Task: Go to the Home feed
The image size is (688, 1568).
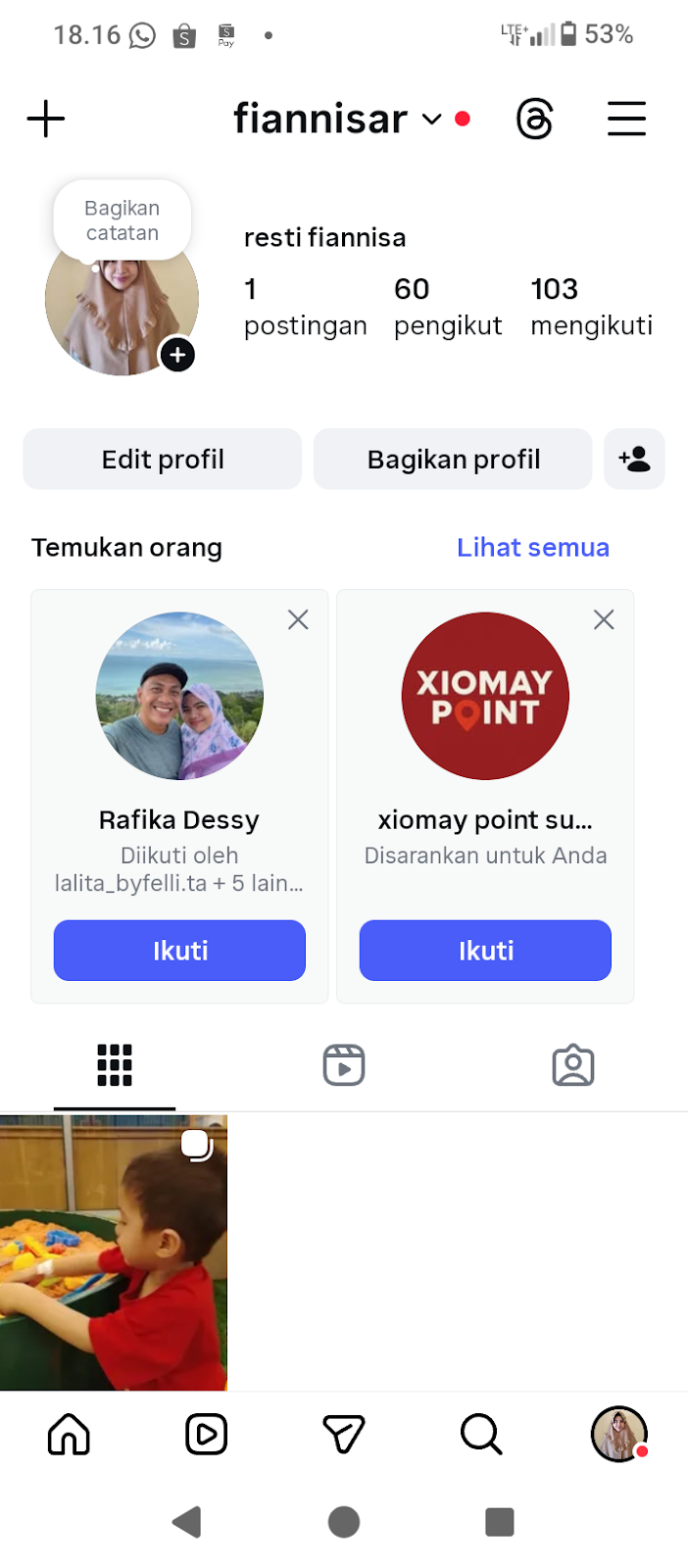Action: click(x=69, y=1435)
